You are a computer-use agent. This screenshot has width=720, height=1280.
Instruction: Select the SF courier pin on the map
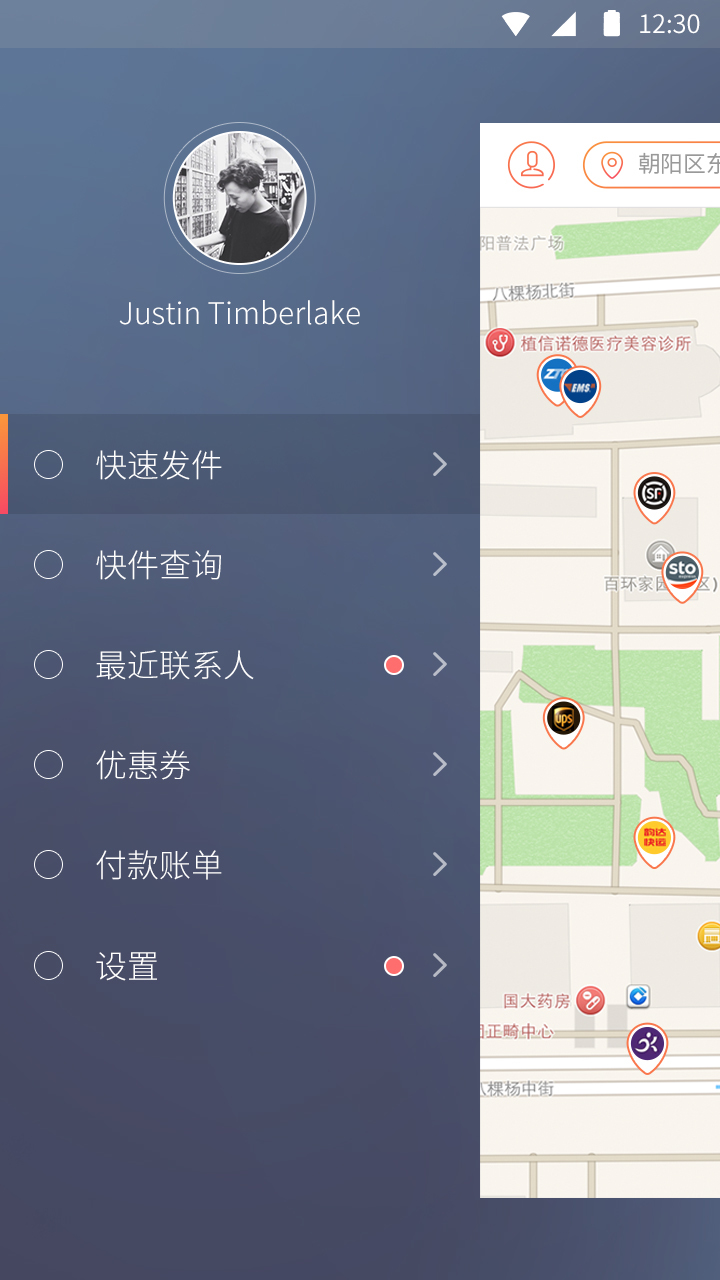pyautogui.click(x=654, y=494)
